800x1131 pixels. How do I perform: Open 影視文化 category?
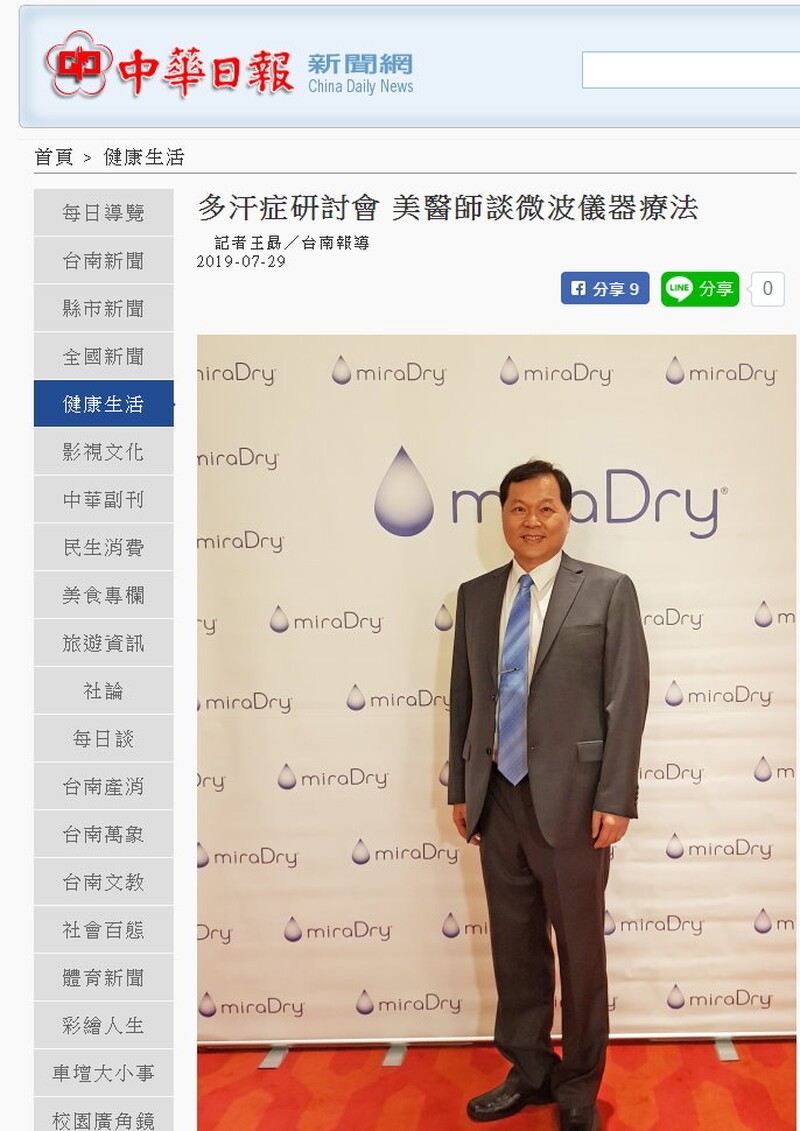(x=103, y=452)
